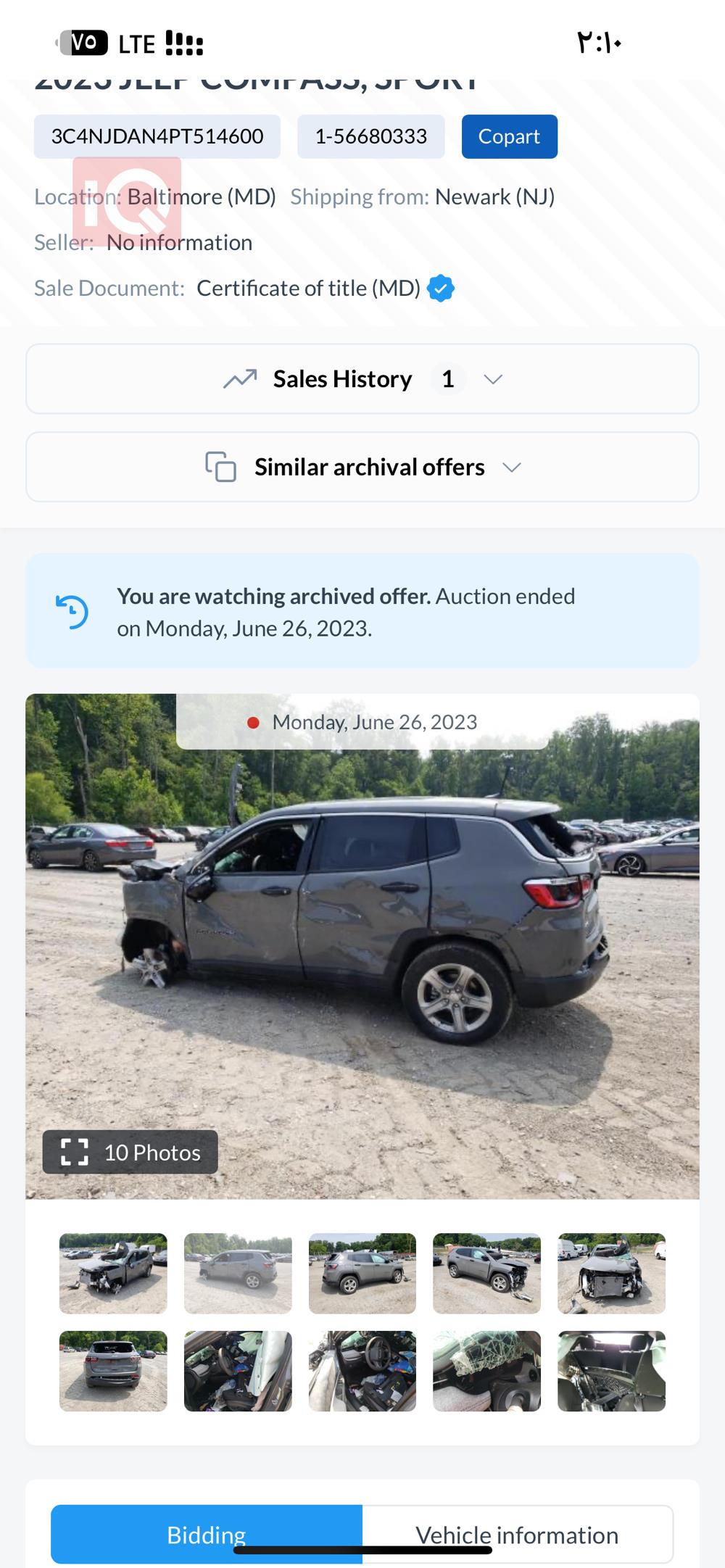Tap the lot number 1-56680333 chip
This screenshot has width=725, height=1568.
coord(370,136)
